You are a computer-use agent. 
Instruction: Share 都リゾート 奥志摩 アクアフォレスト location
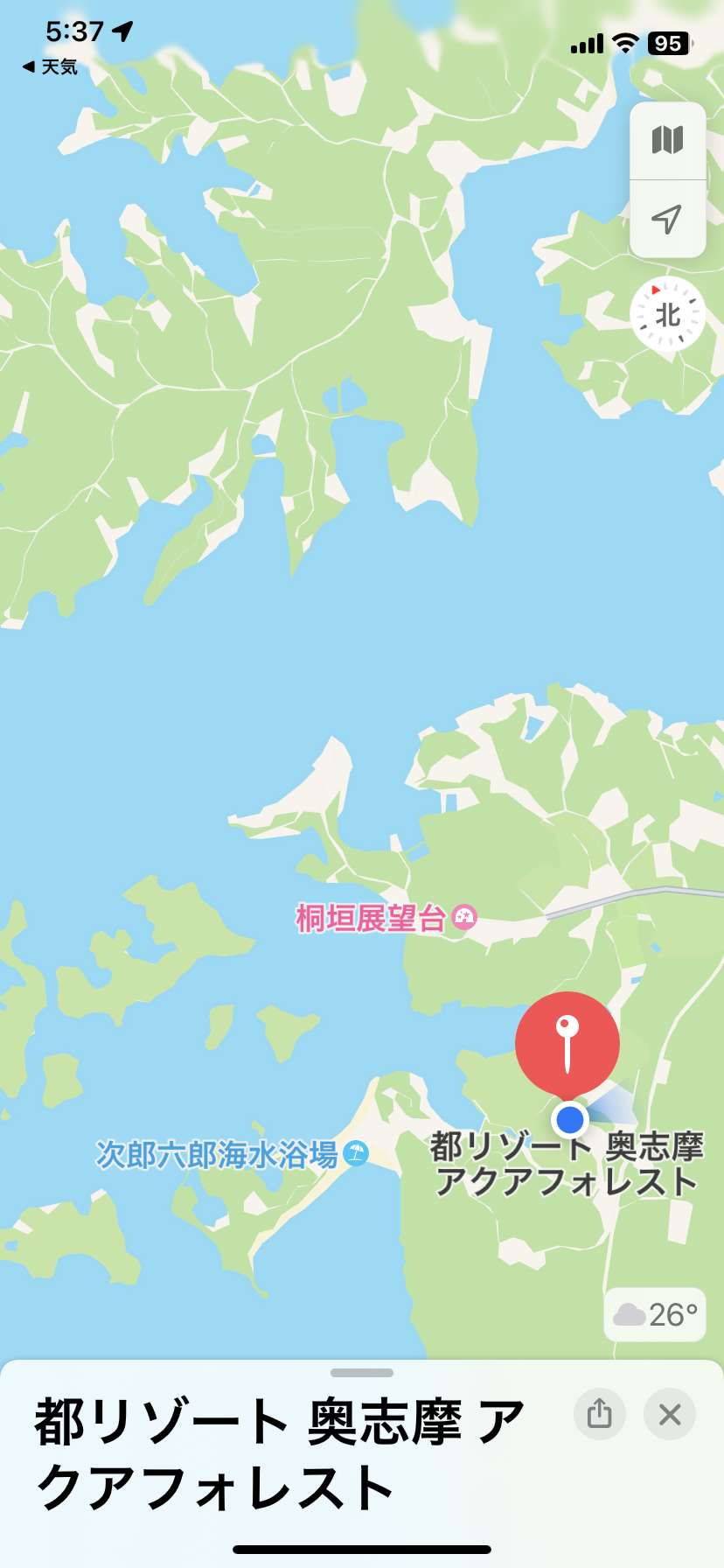[600, 1413]
